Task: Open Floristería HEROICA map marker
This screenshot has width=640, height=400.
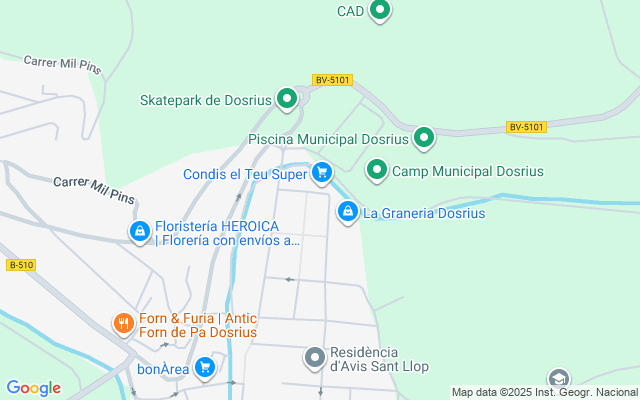Action: (x=140, y=232)
